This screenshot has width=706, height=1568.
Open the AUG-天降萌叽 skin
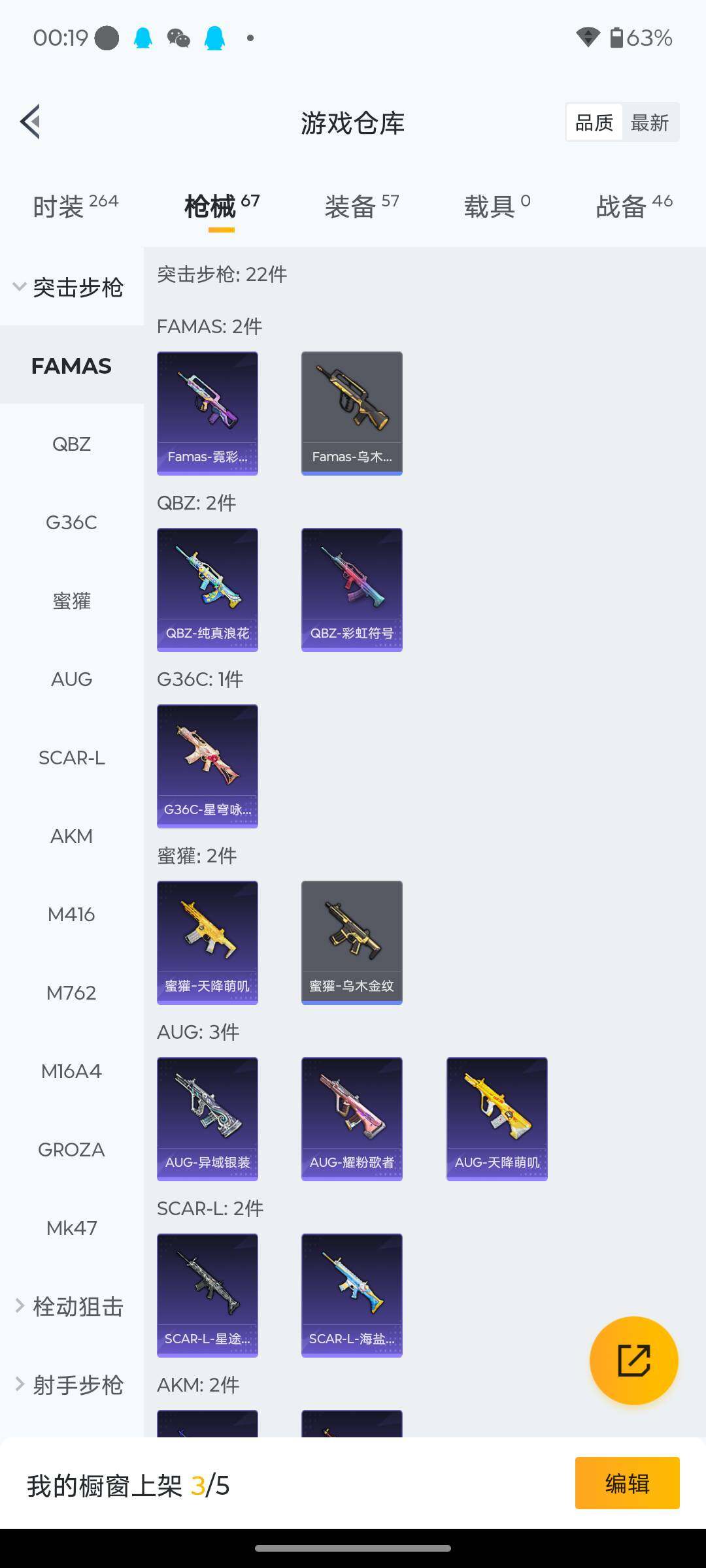(x=497, y=1119)
